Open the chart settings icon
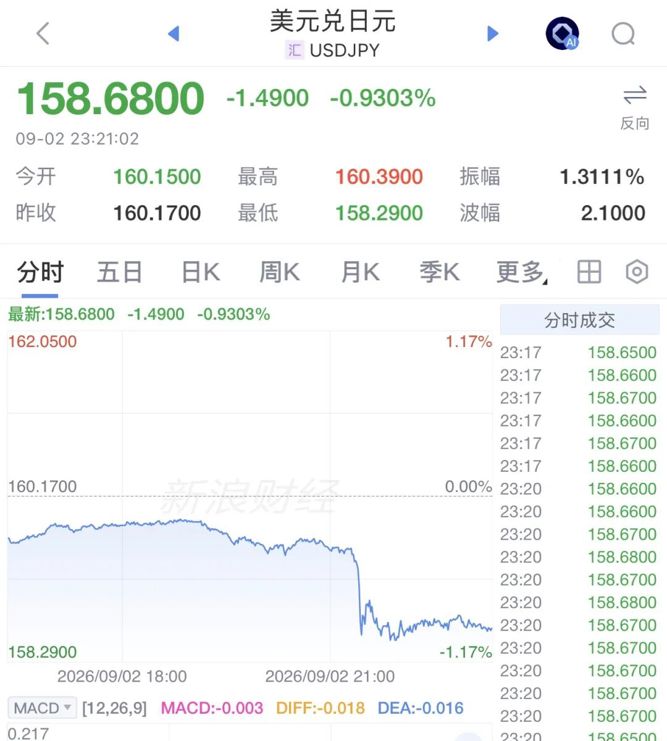 [x=637, y=272]
